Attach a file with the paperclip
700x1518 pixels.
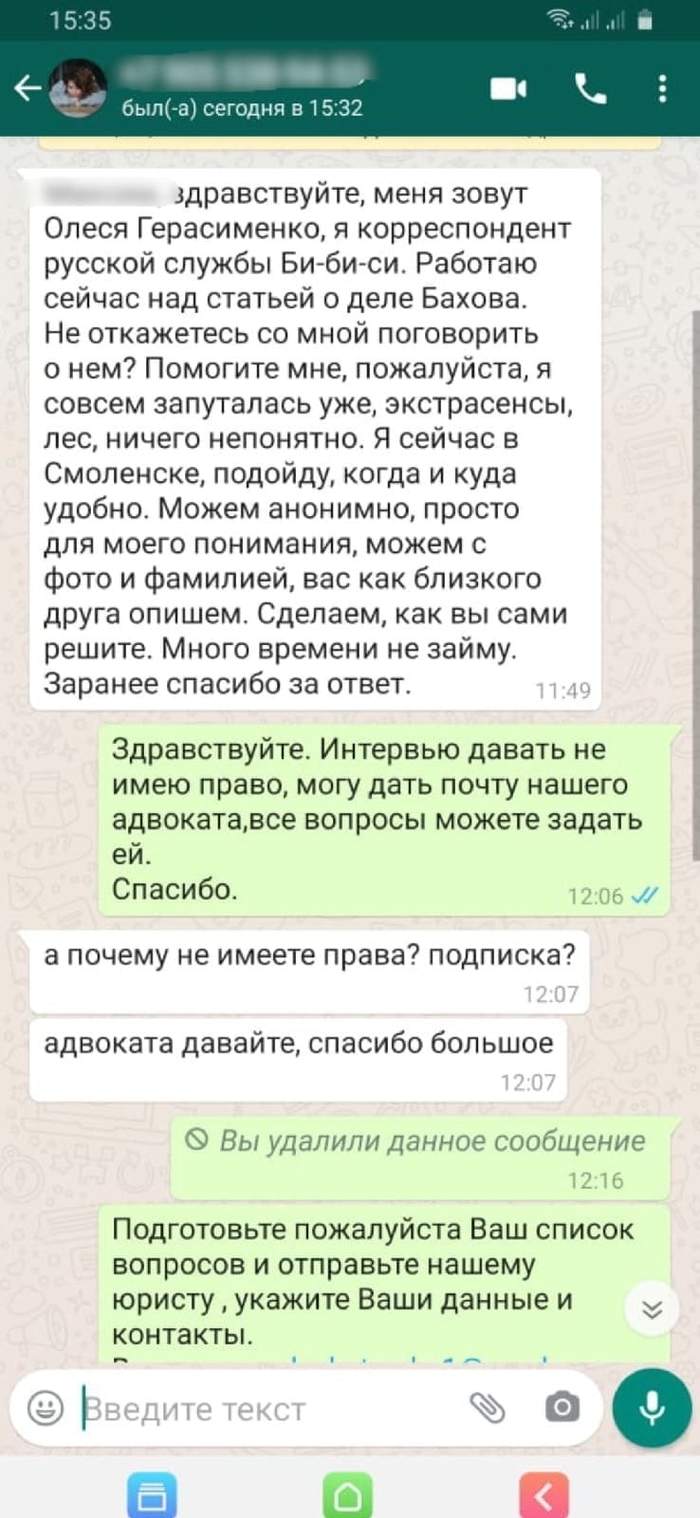(487, 1408)
